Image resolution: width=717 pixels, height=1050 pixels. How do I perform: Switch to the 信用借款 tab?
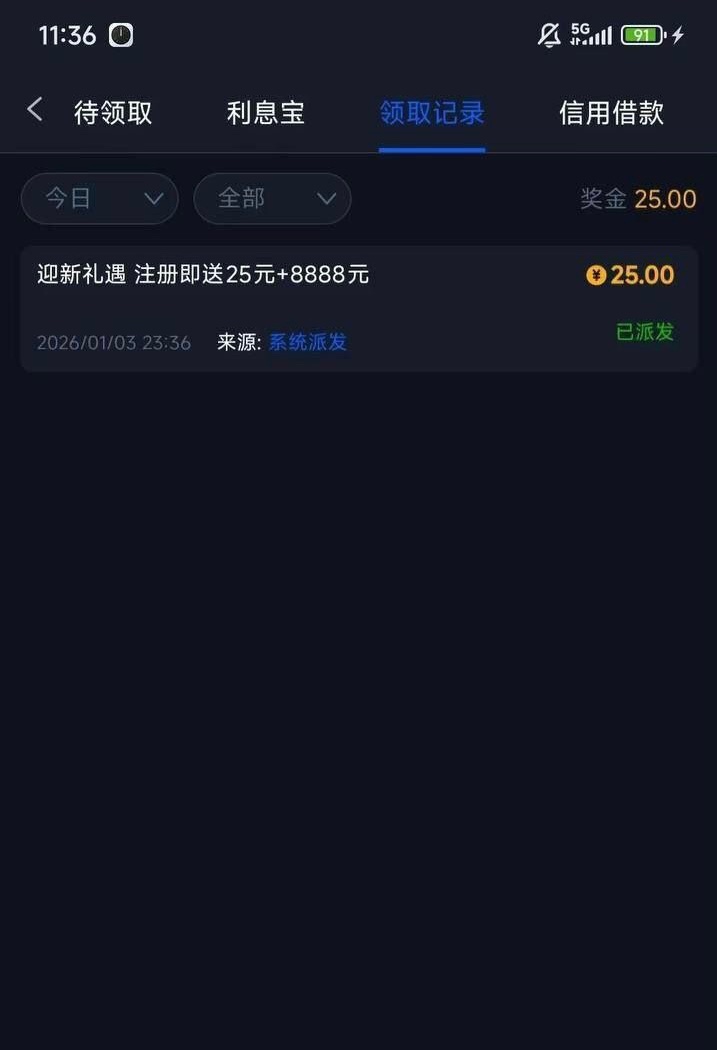pos(611,113)
